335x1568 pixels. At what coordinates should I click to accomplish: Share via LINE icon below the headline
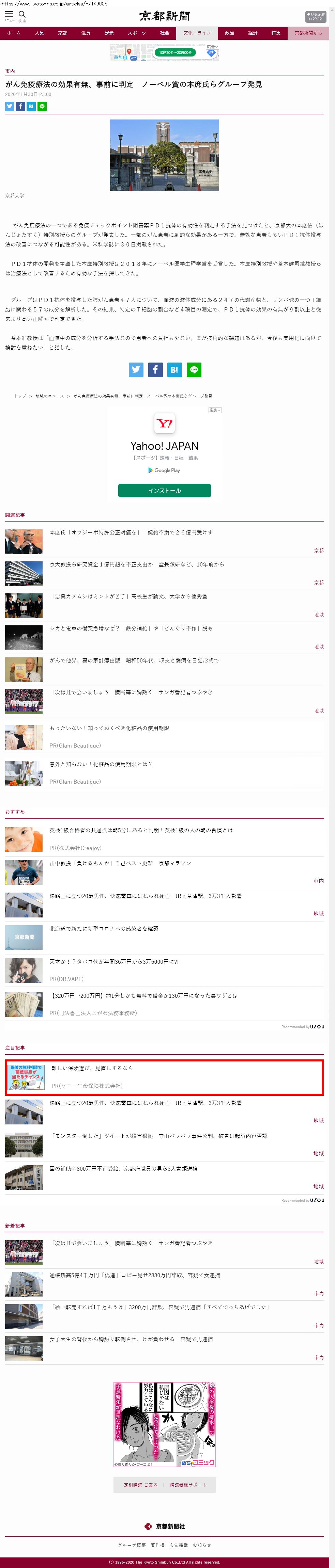42,107
